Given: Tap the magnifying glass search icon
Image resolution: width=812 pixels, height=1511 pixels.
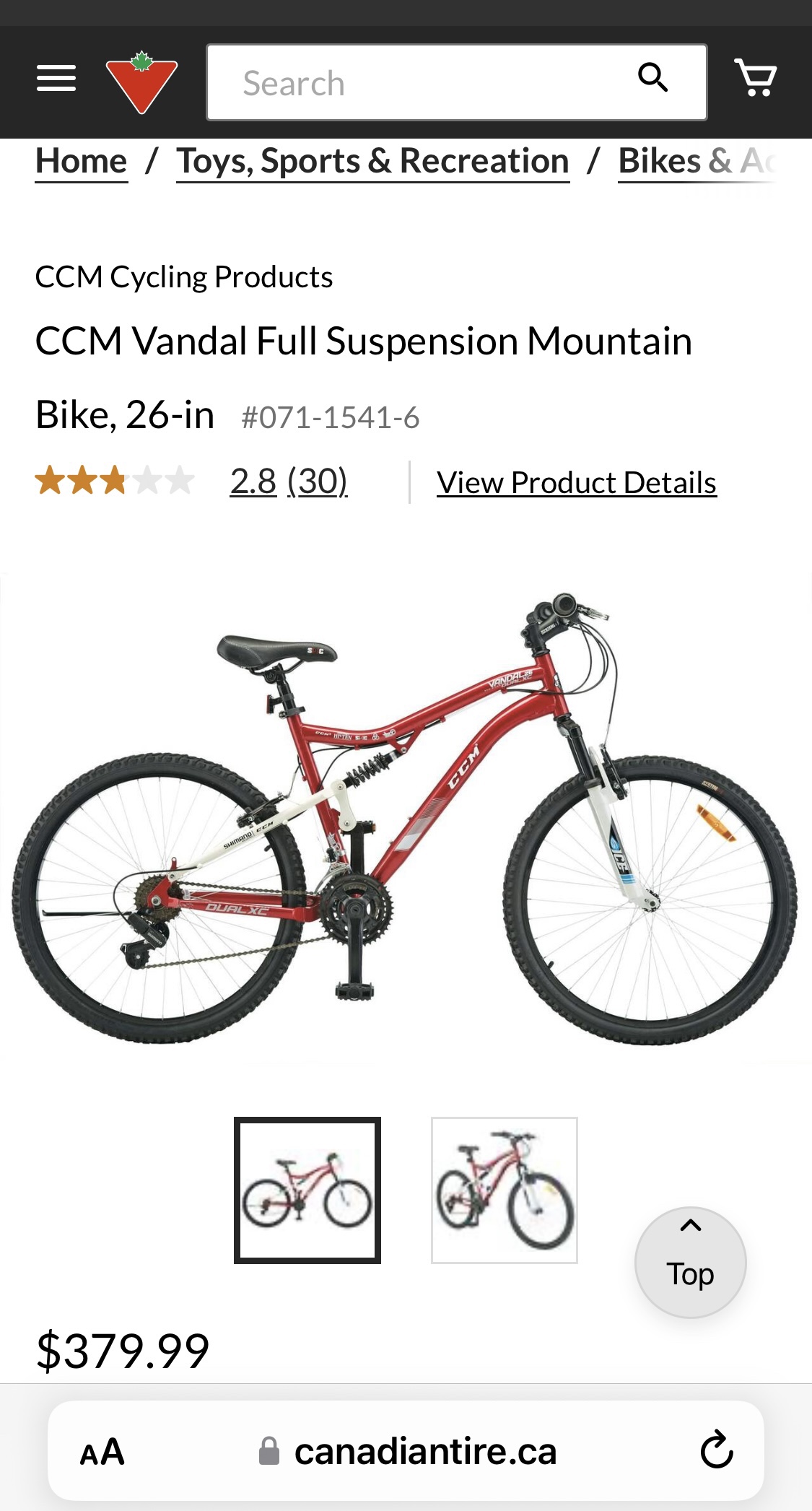Looking at the screenshot, I should [652, 77].
